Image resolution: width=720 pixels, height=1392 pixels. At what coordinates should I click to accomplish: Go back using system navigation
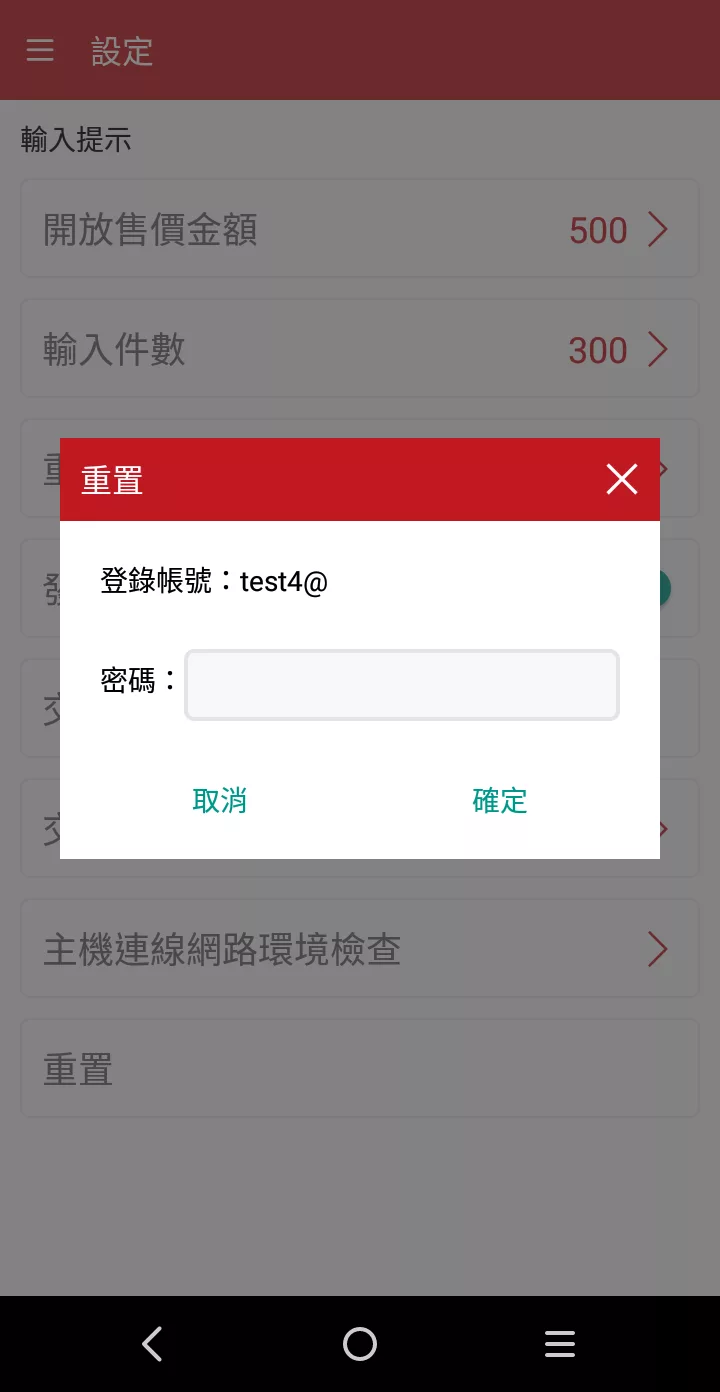pos(152,1344)
